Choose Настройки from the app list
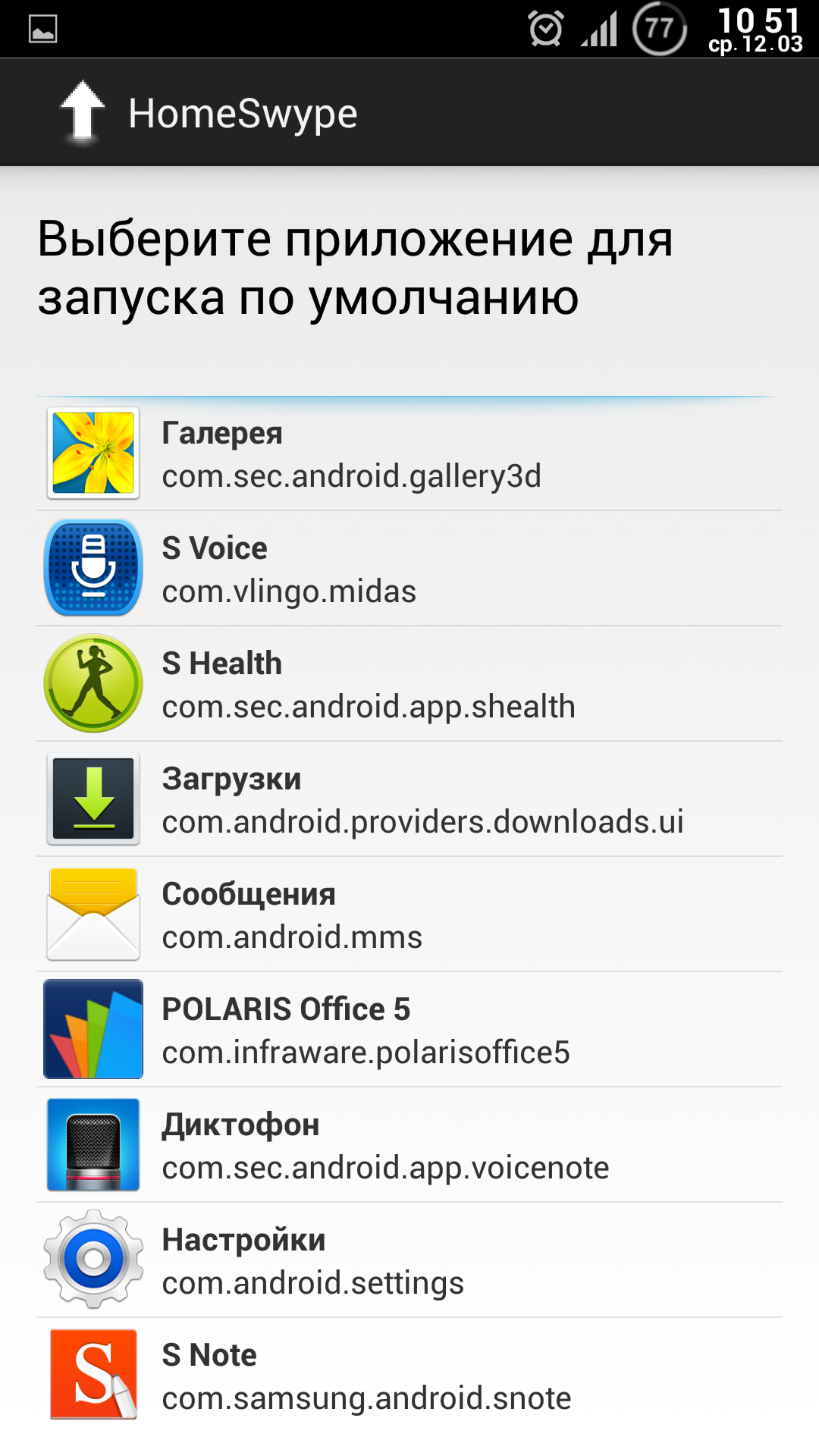The image size is (819, 1456). click(409, 1260)
